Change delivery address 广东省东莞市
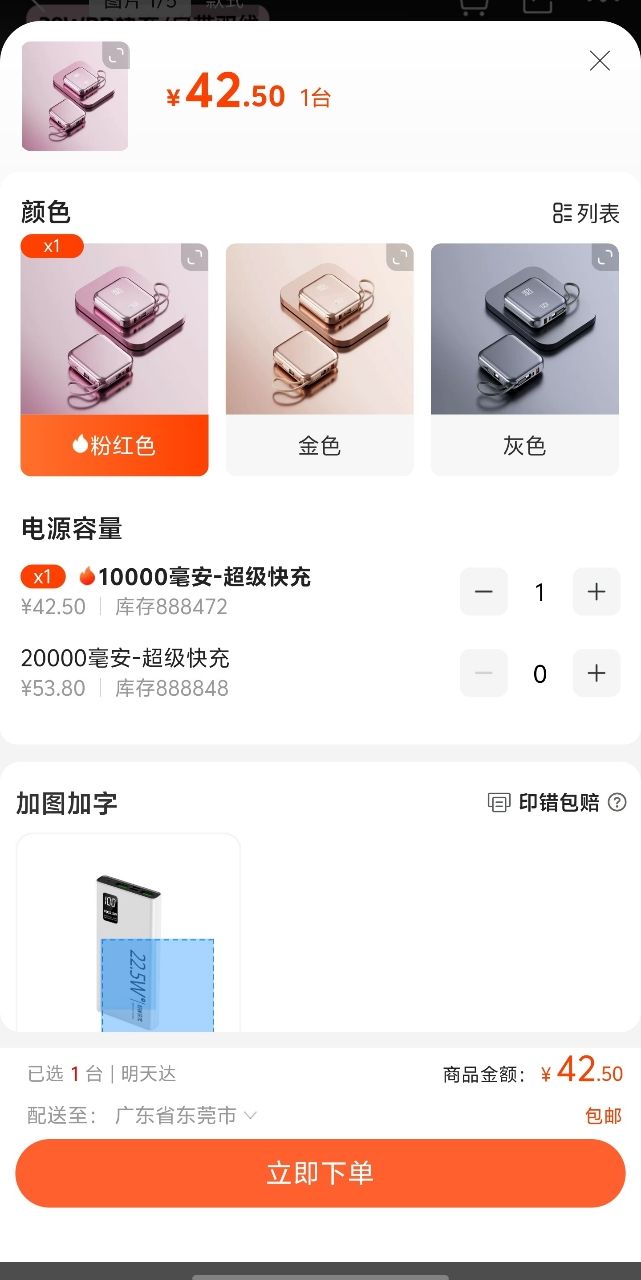 pos(186,1115)
